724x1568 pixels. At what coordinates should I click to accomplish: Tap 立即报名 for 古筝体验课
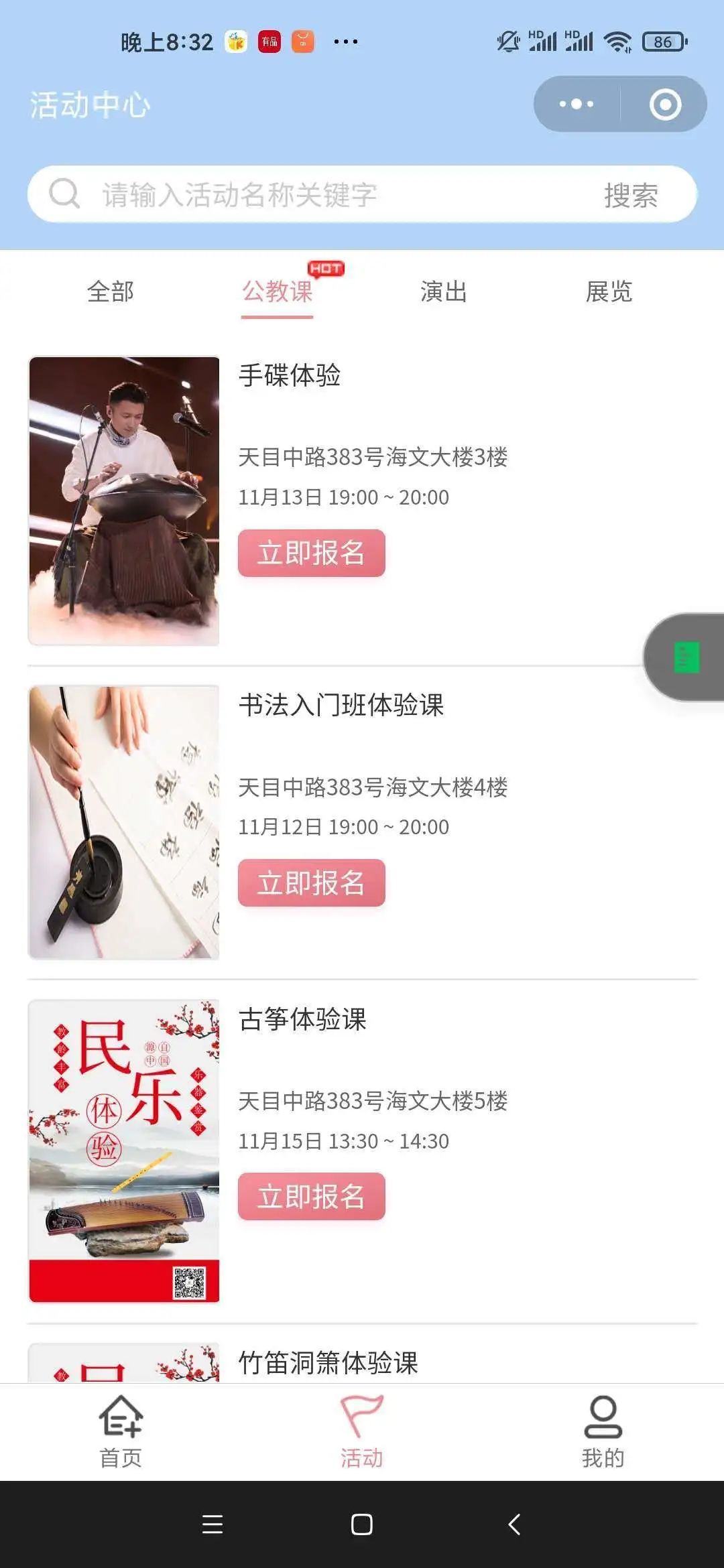[311, 1196]
